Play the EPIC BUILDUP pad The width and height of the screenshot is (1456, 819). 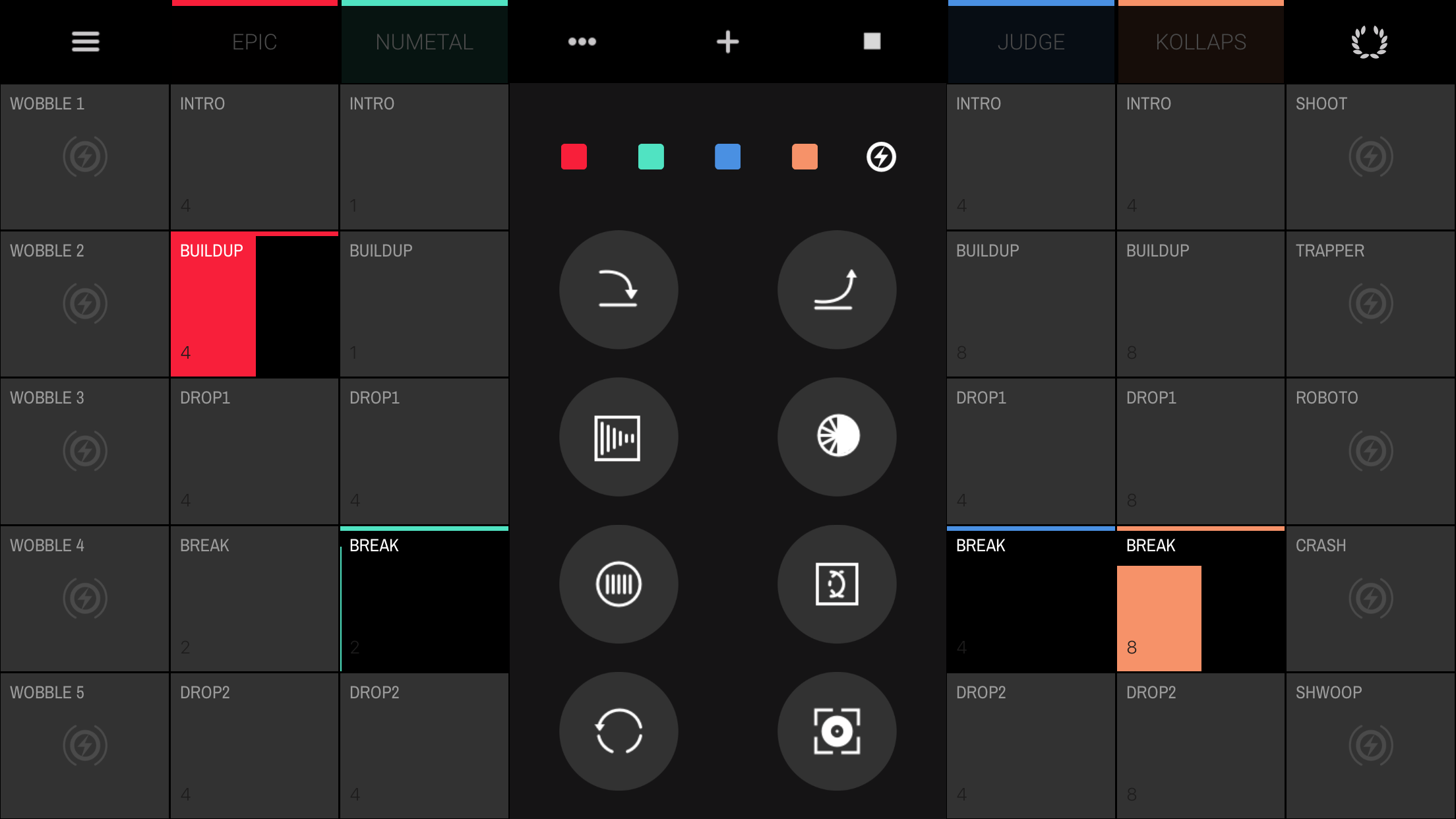pyautogui.click(x=255, y=304)
